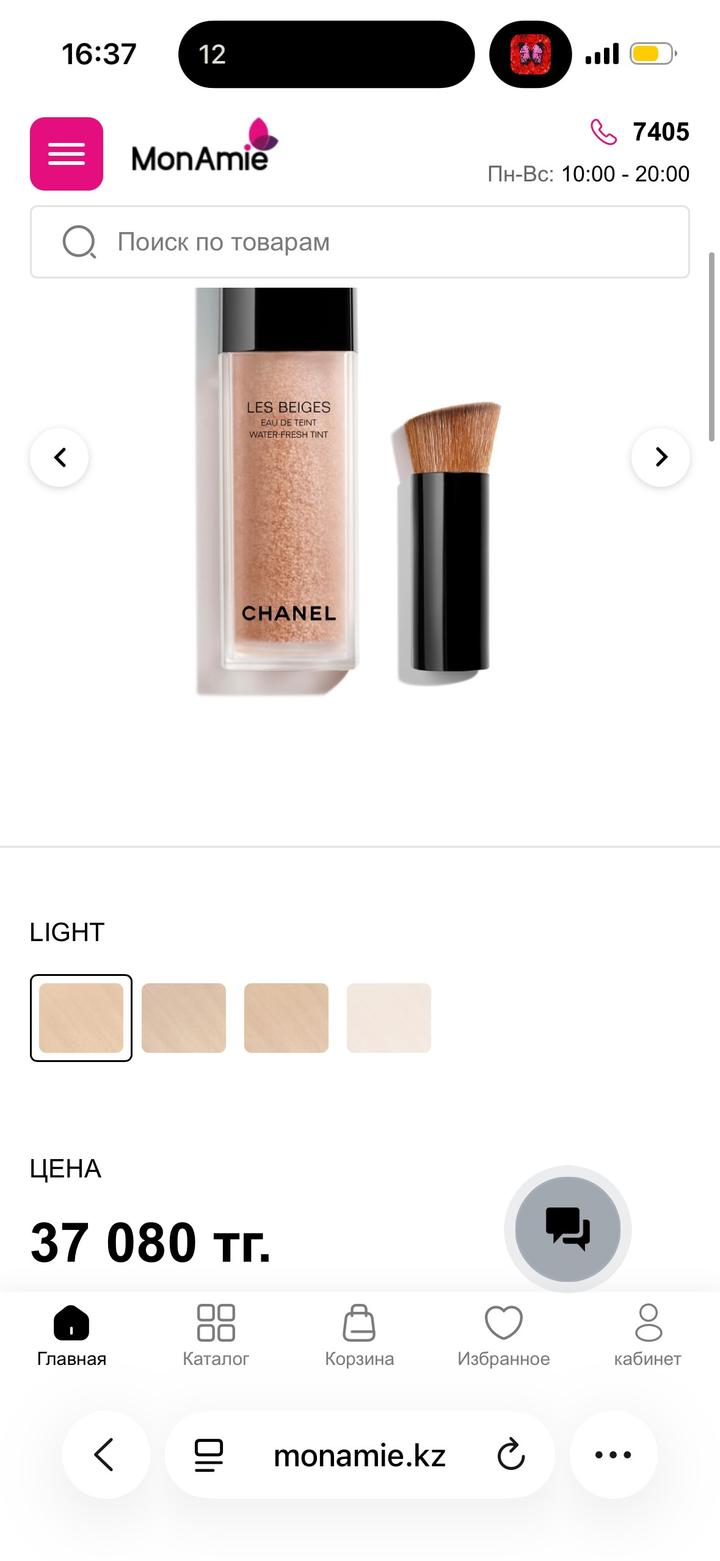The height and width of the screenshot is (1561, 720).
Task: Tap the Поиск по товарам search field
Action: coord(360,242)
